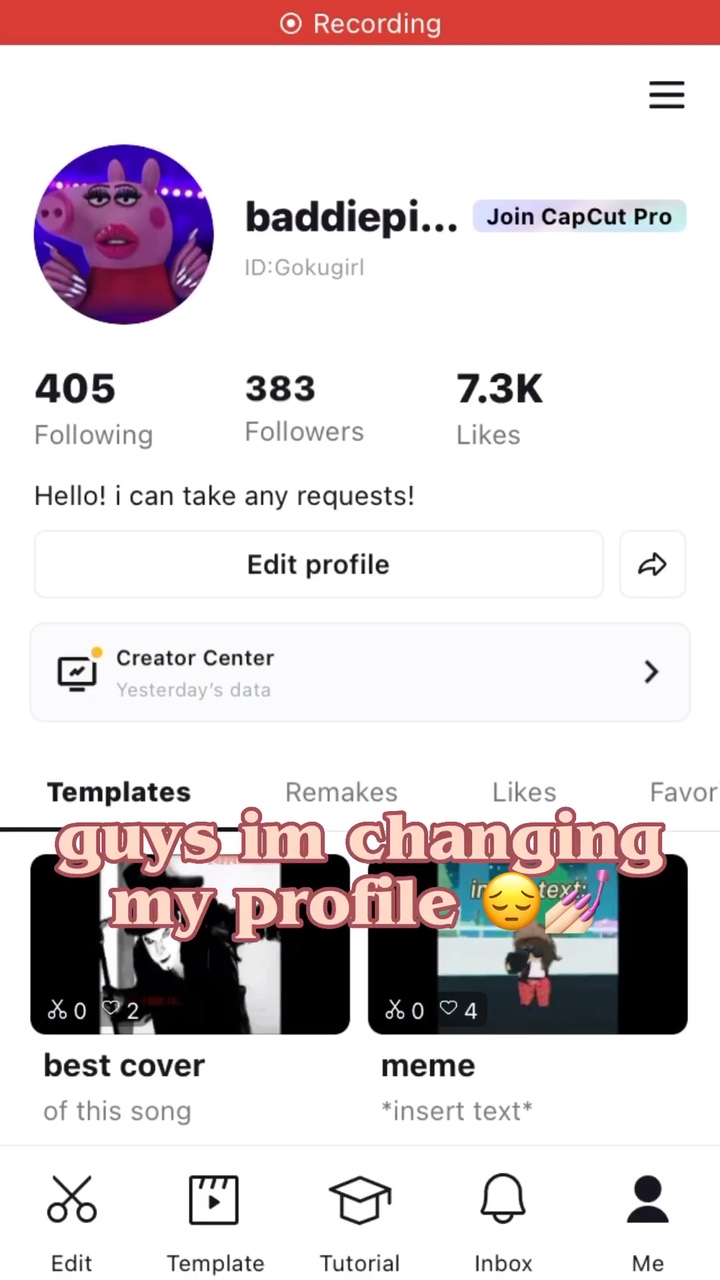
Task: Open the profile avatar picture
Action: (x=124, y=234)
